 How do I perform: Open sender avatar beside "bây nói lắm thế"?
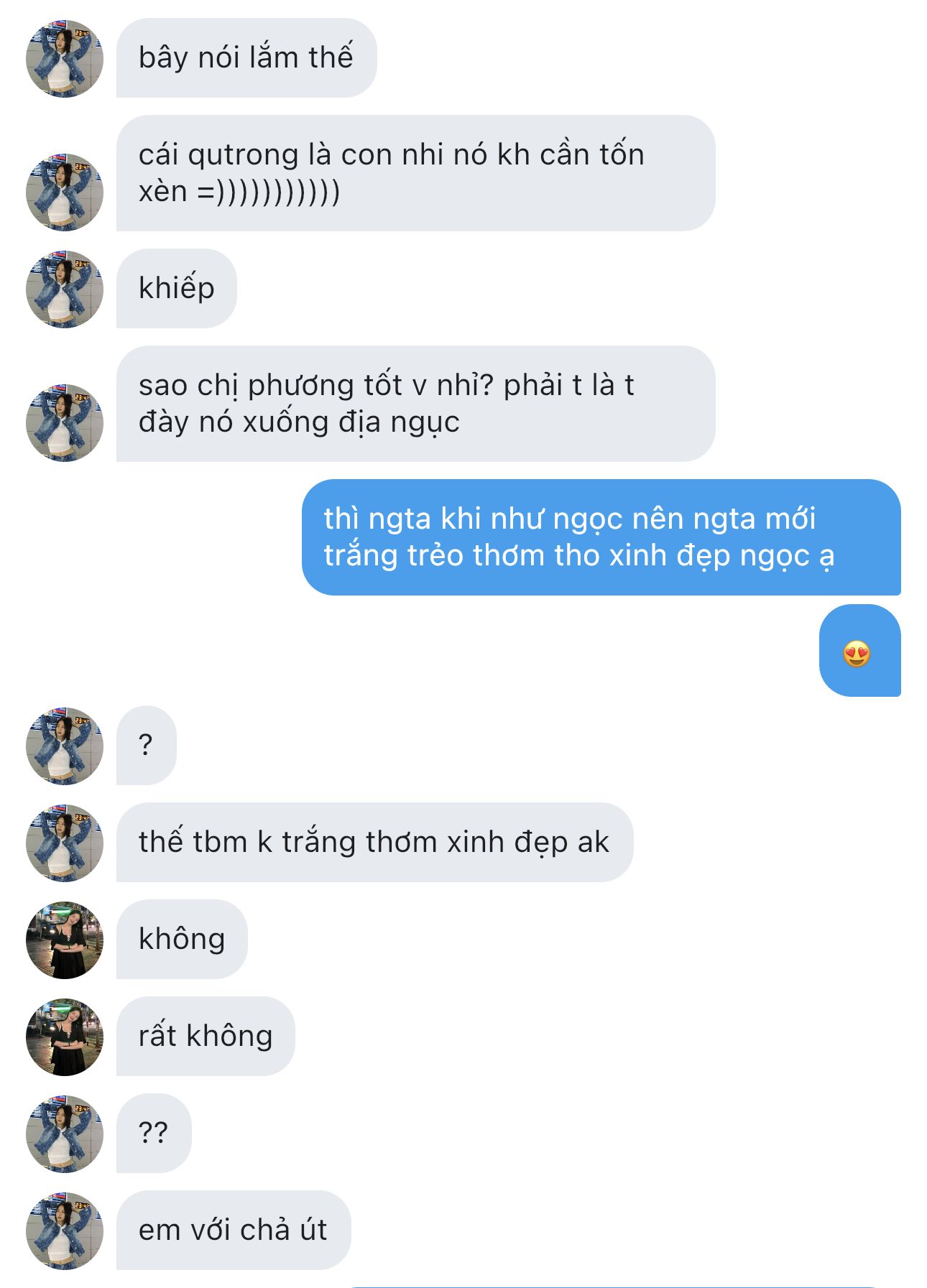pos(65,59)
